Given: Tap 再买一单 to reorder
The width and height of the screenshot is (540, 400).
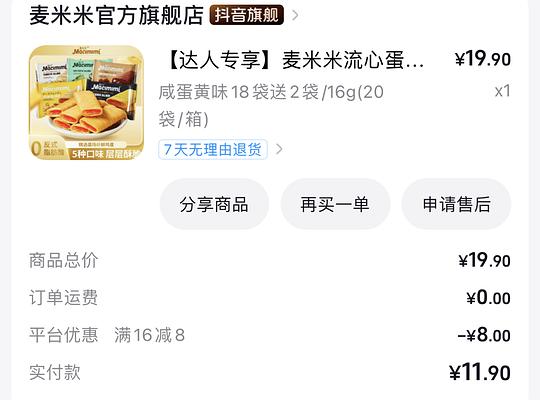Looking at the screenshot, I should coord(335,204).
